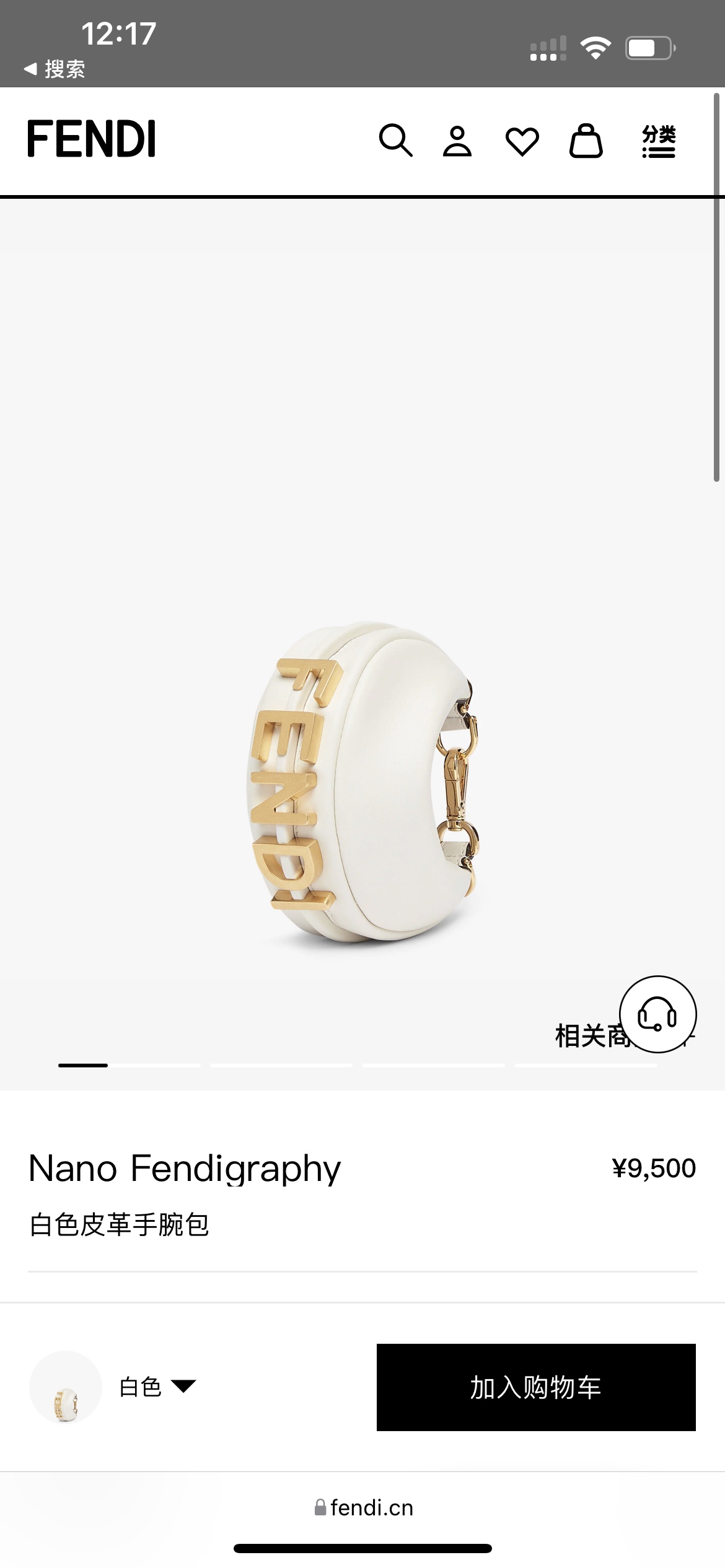The width and height of the screenshot is (725, 1568).
Task: Open the 分类 category menu
Action: click(658, 141)
